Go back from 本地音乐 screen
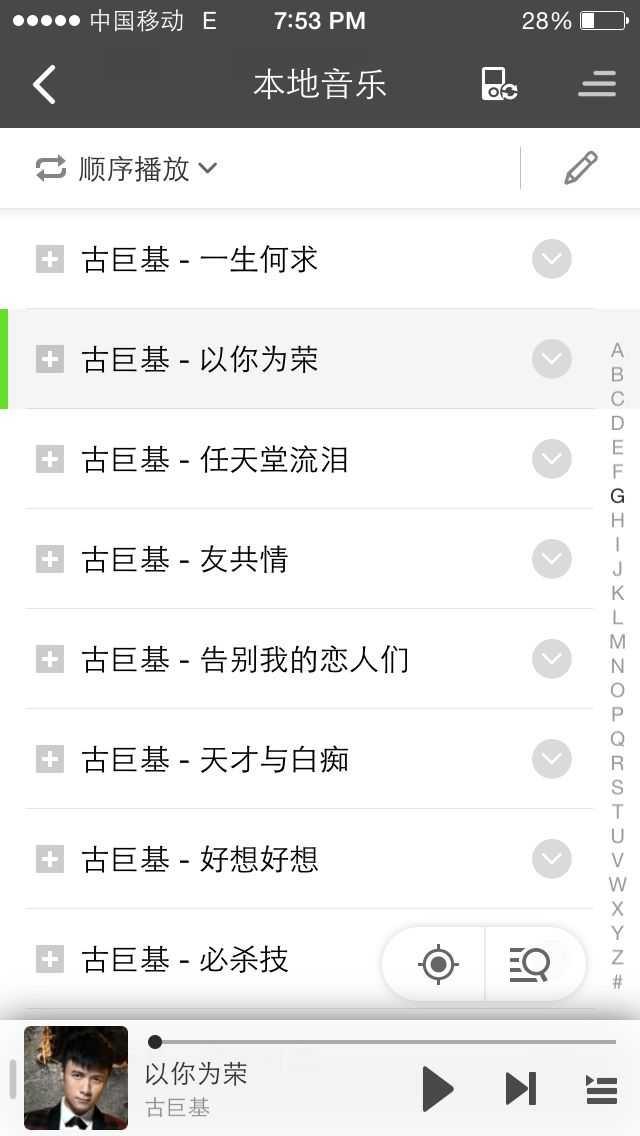640x1136 pixels. [x=45, y=85]
